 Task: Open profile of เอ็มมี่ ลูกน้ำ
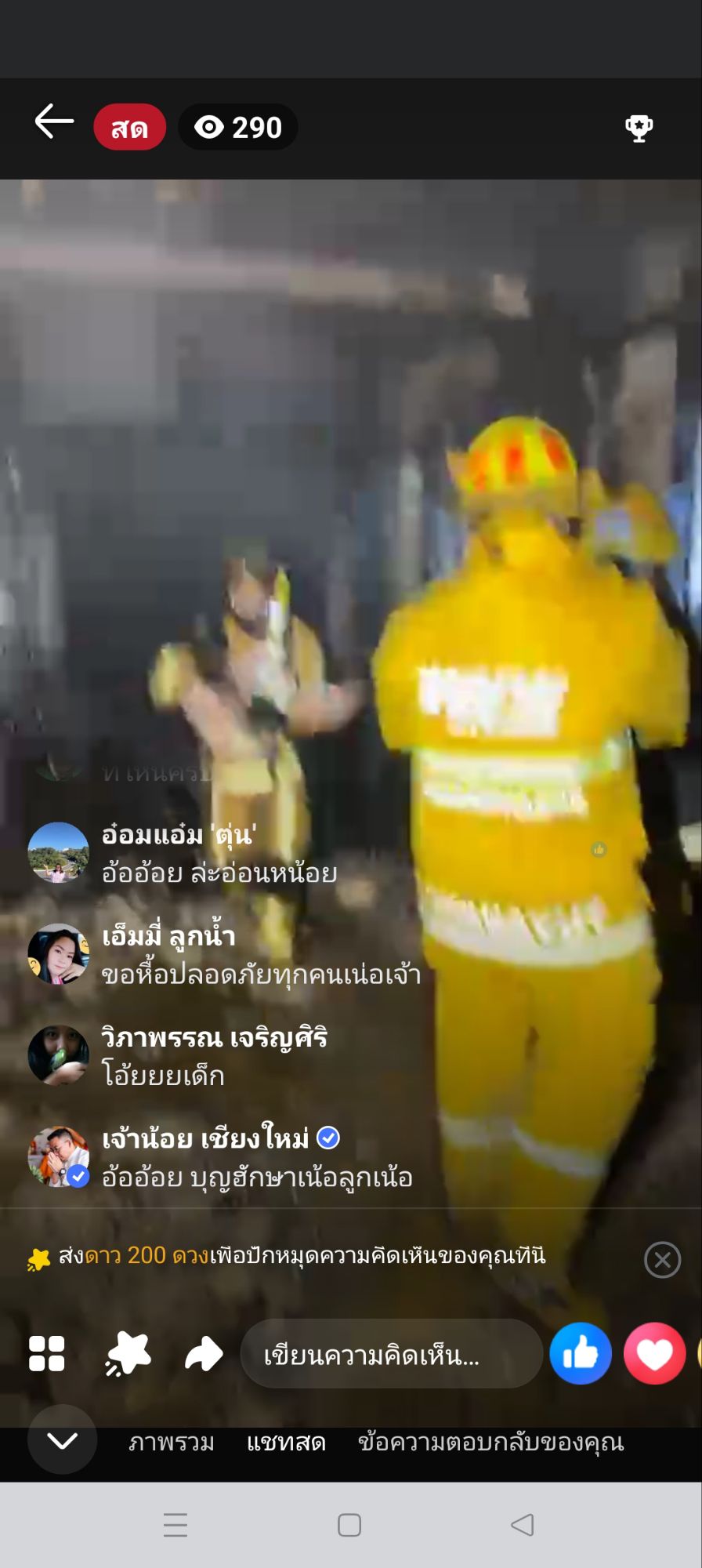point(58,954)
